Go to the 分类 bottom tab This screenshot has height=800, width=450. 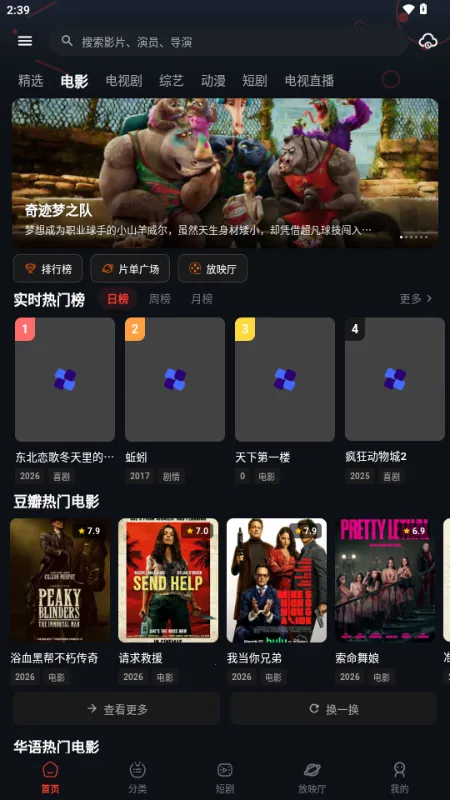point(137,778)
